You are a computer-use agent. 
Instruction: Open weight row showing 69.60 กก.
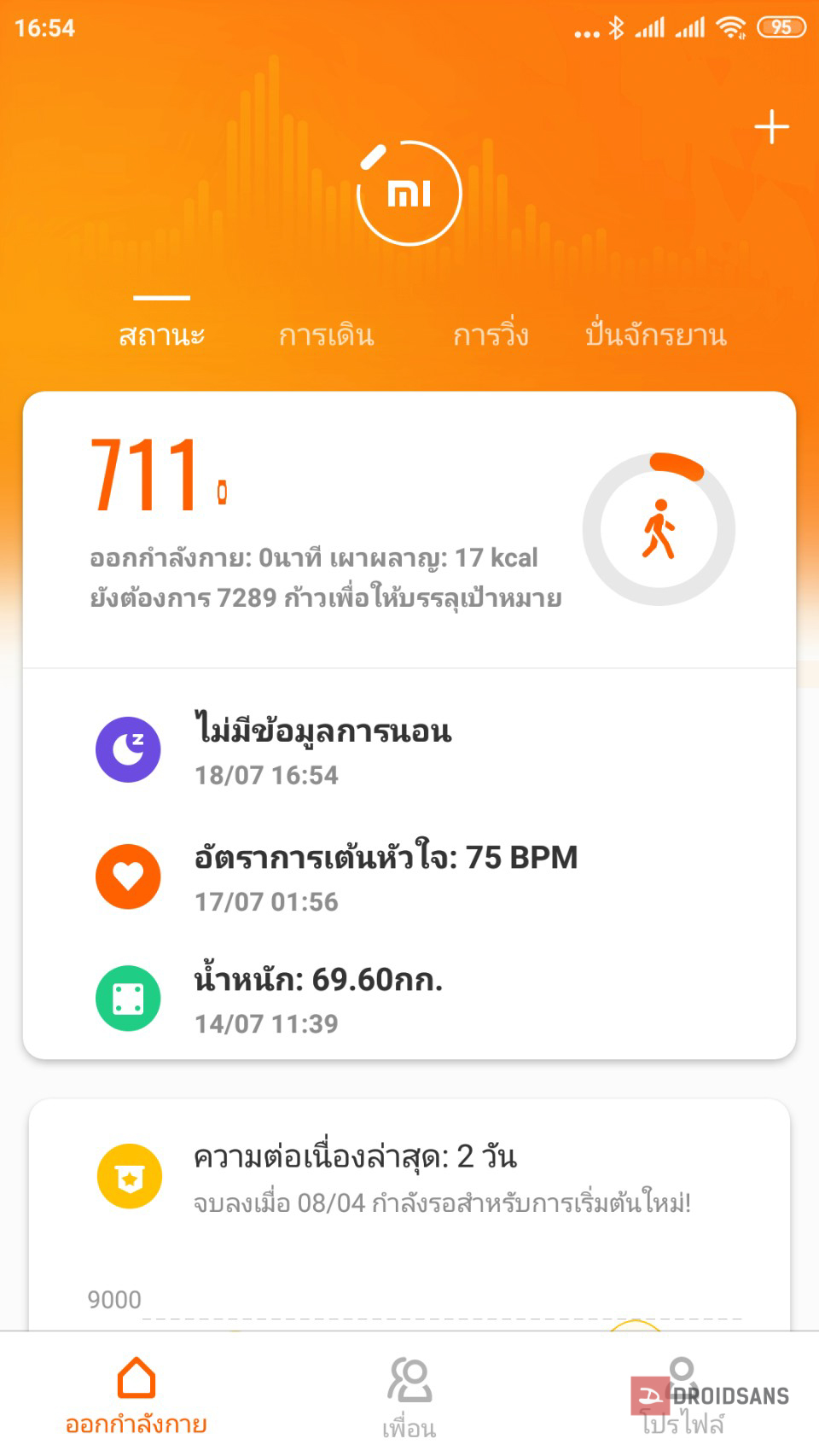pos(409,999)
